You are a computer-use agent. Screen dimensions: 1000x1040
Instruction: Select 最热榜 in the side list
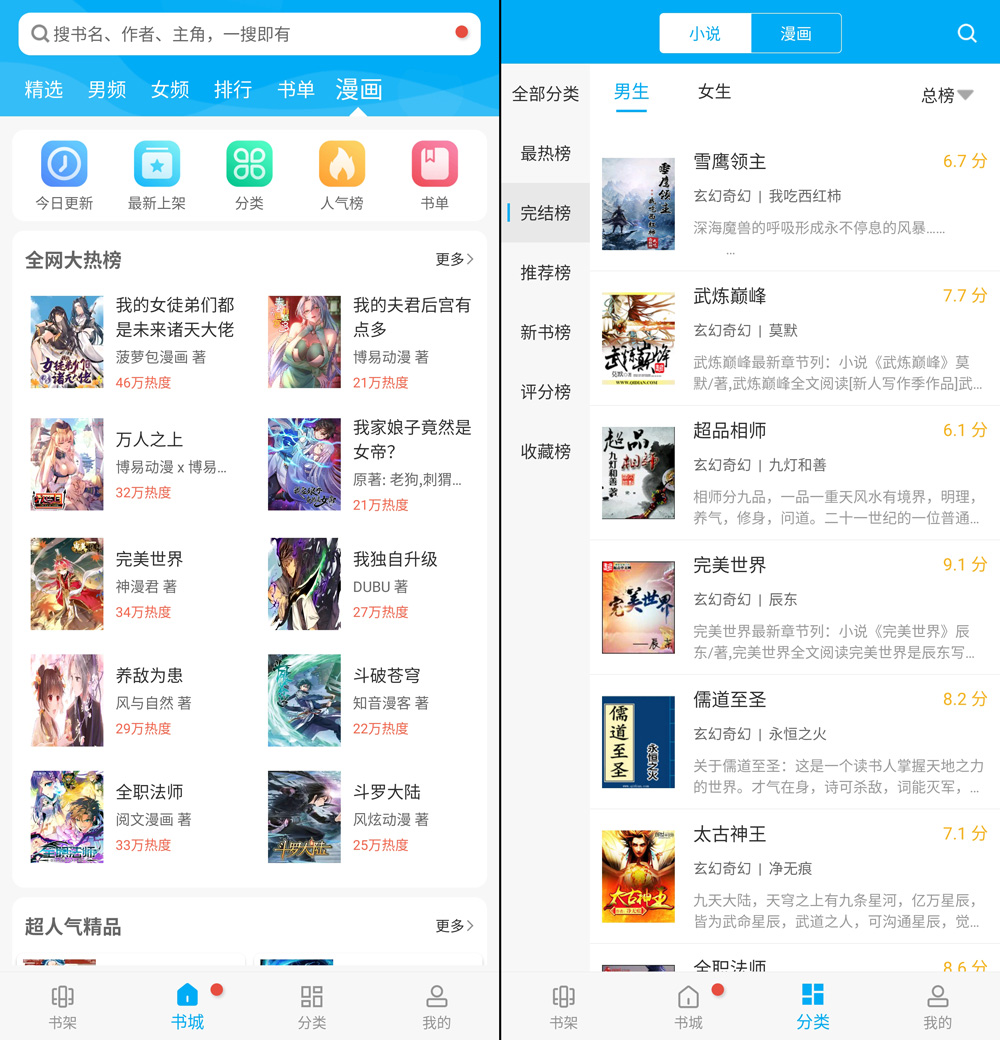[x=546, y=154]
